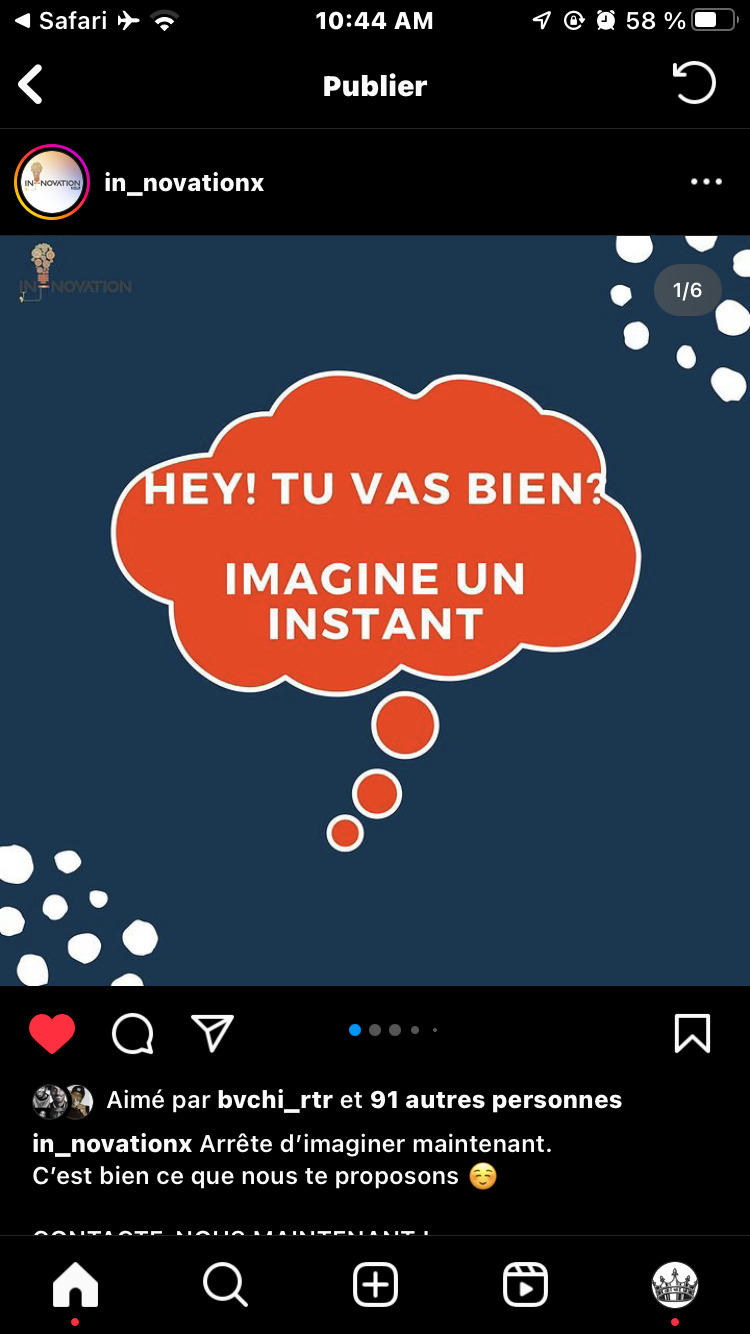Tap the in_novationx carousel post image
Image resolution: width=750 pixels, height=1334 pixels.
[x=375, y=610]
